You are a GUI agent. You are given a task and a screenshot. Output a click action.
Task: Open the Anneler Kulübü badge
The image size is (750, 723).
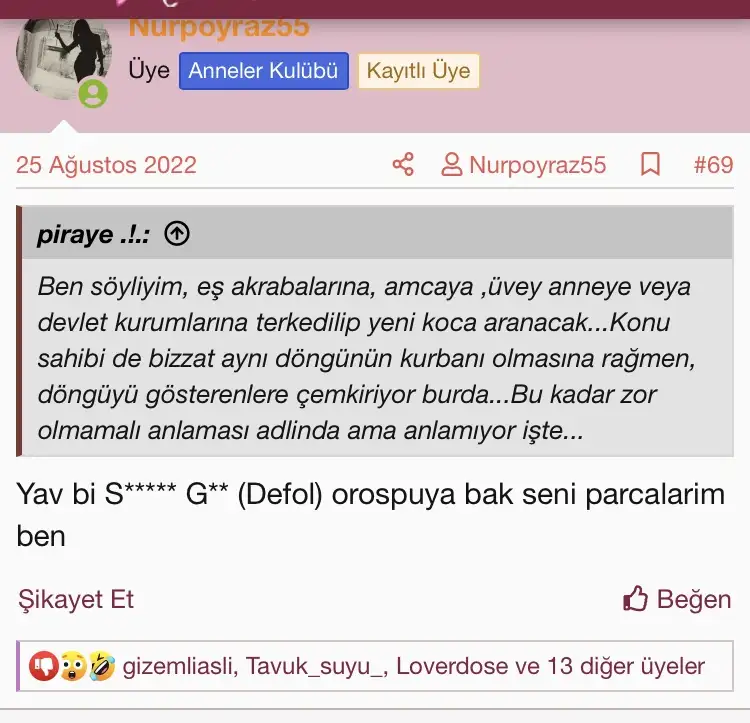[x=264, y=71]
